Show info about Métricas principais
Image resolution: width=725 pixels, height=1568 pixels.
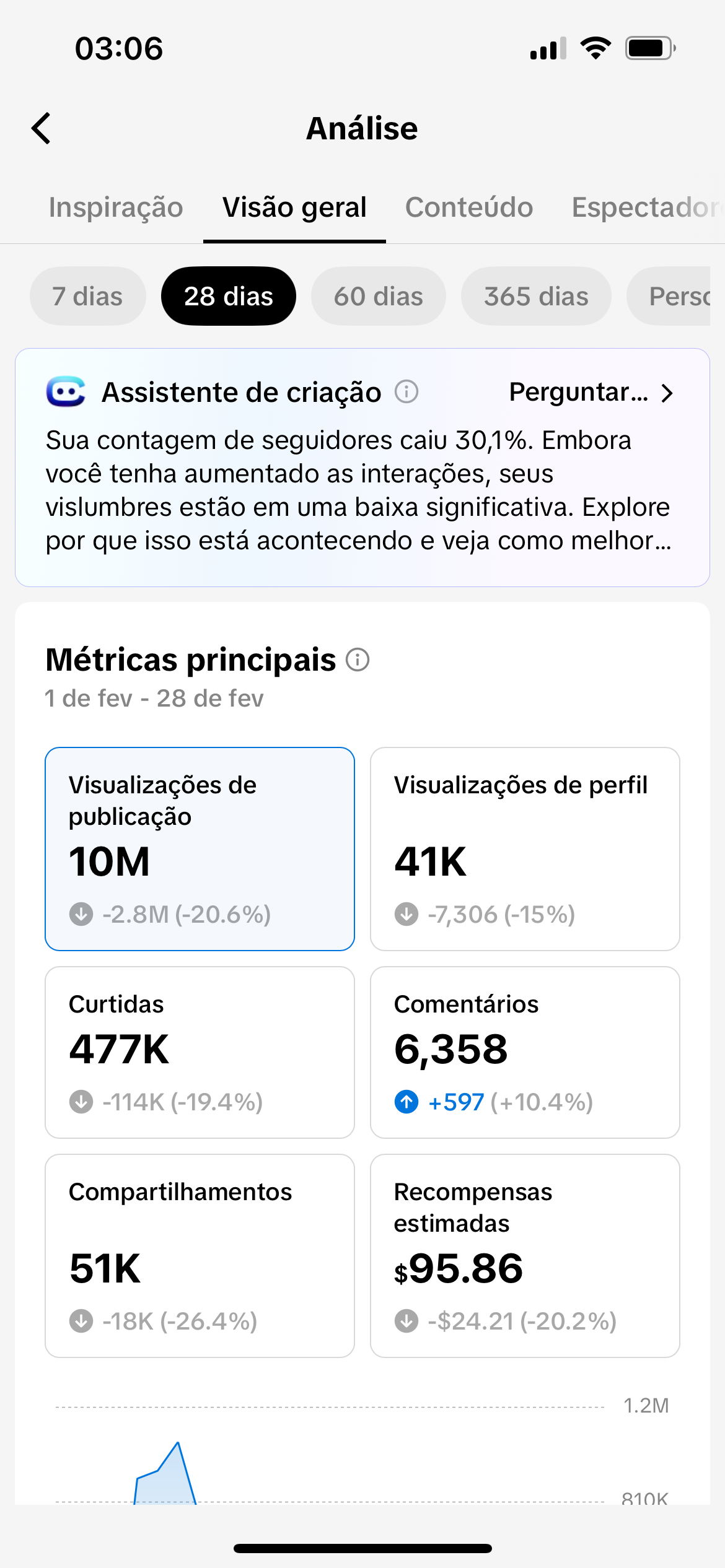pos(358,660)
